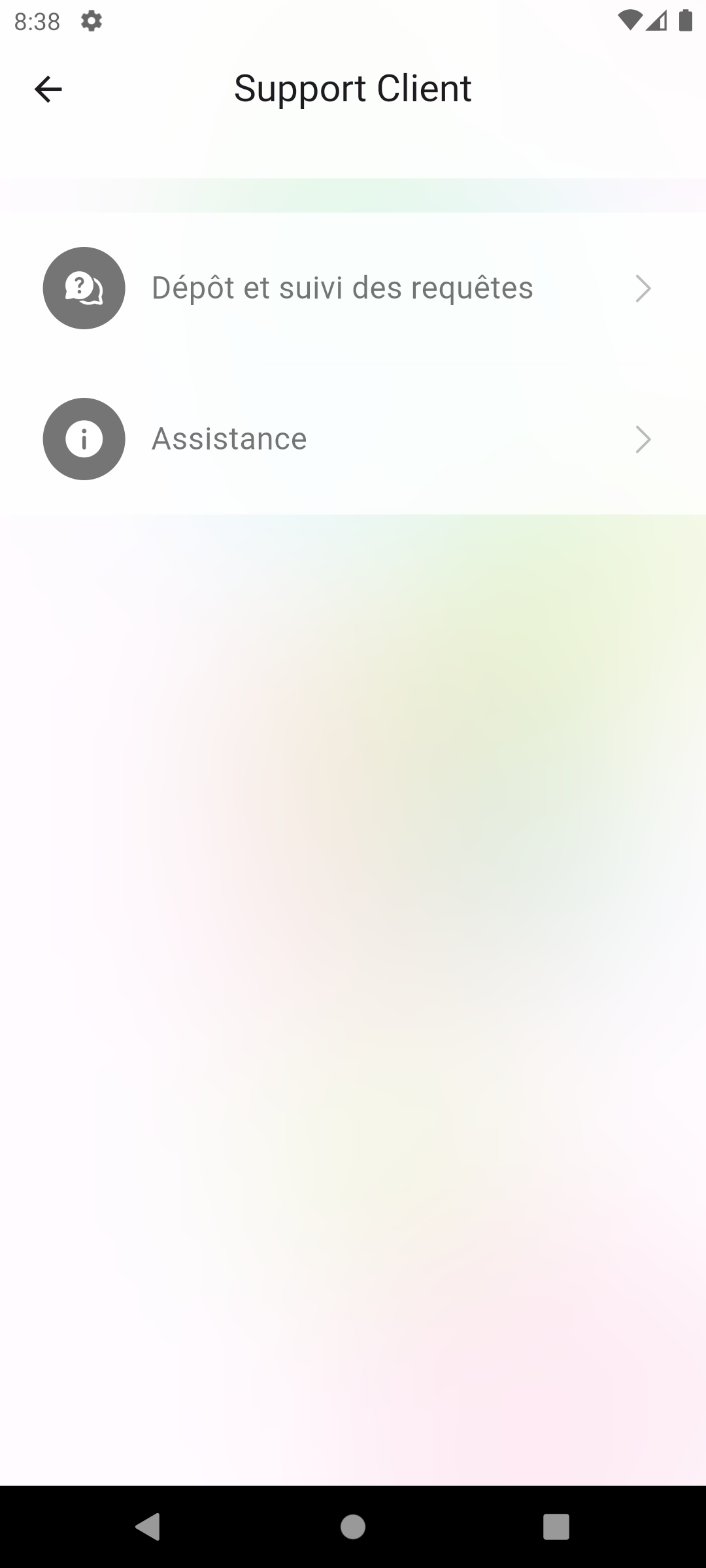
Task: Tap the Assistance text label
Action: 228,439
